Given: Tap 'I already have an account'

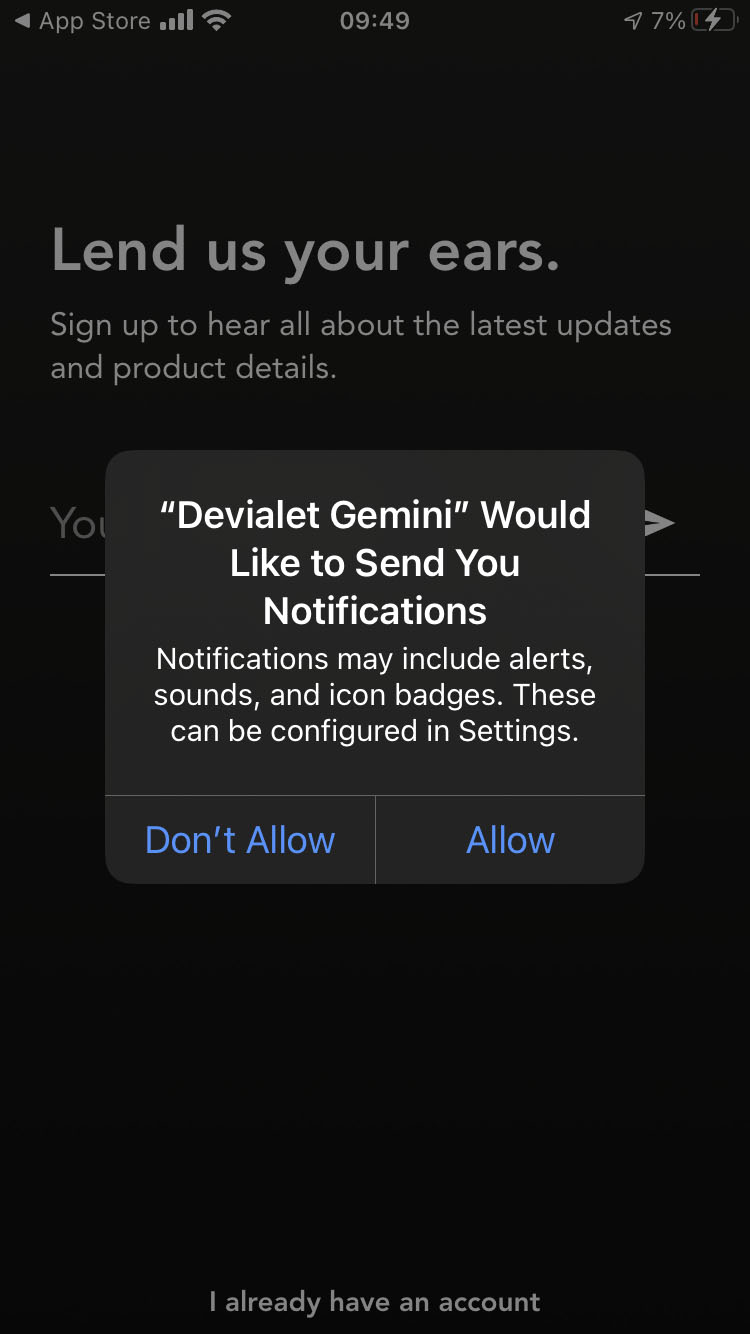Looking at the screenshot, I should (x=375, y=1301).
